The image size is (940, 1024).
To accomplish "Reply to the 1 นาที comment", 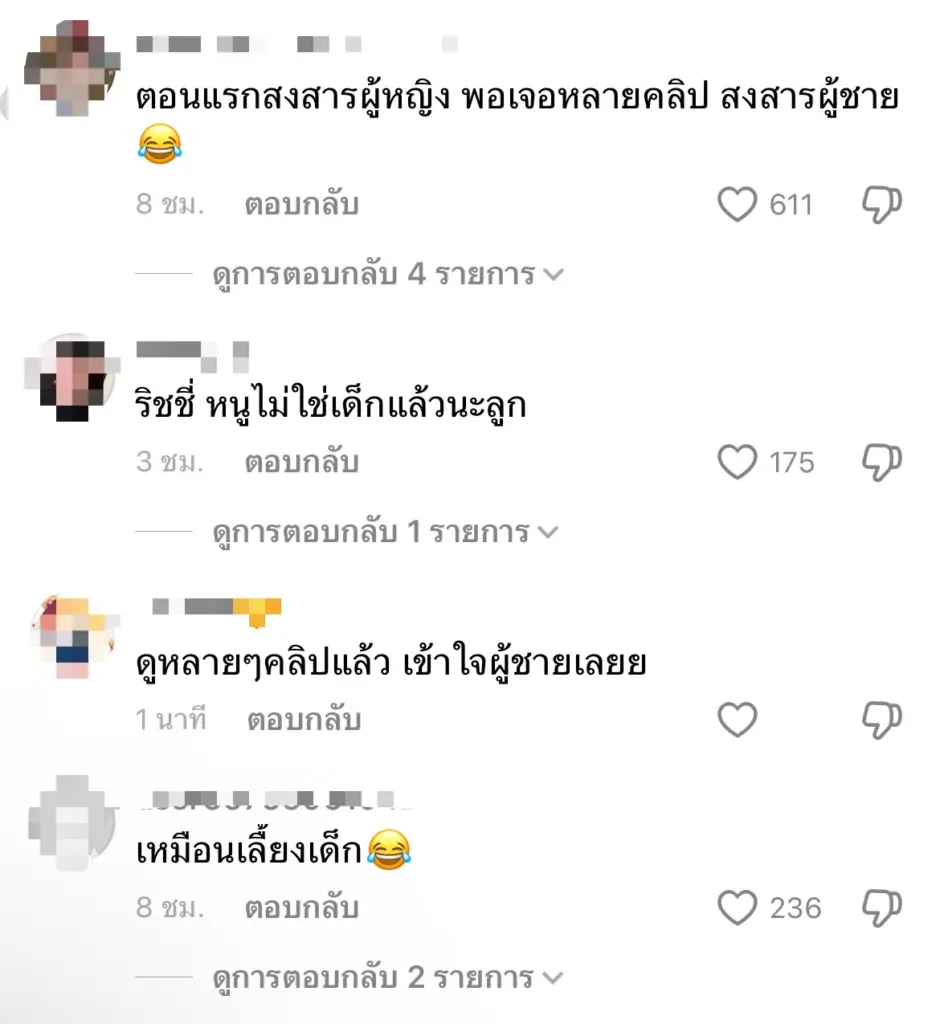I will coord(303,719).
